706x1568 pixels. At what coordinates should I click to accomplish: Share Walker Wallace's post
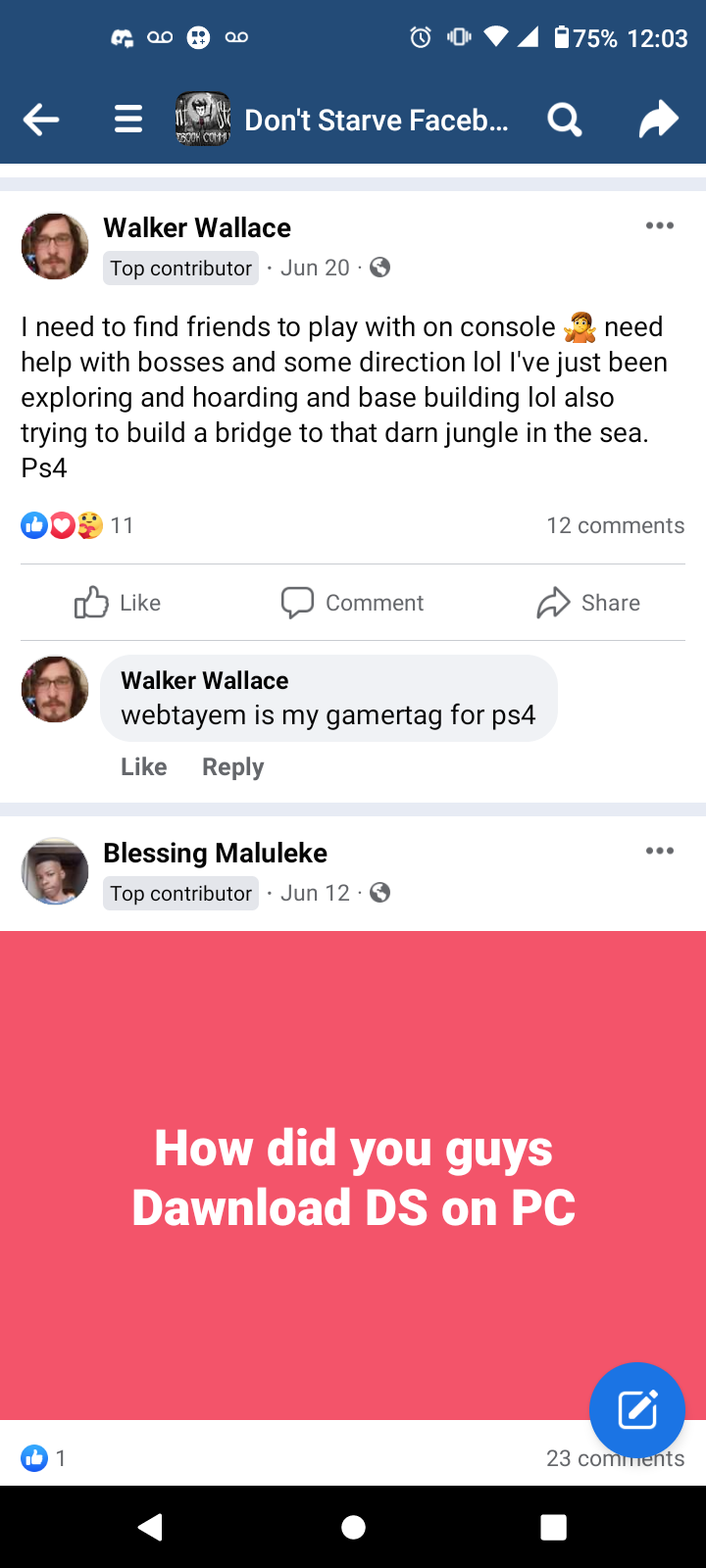pyautogui.click(x=588, y=603)
